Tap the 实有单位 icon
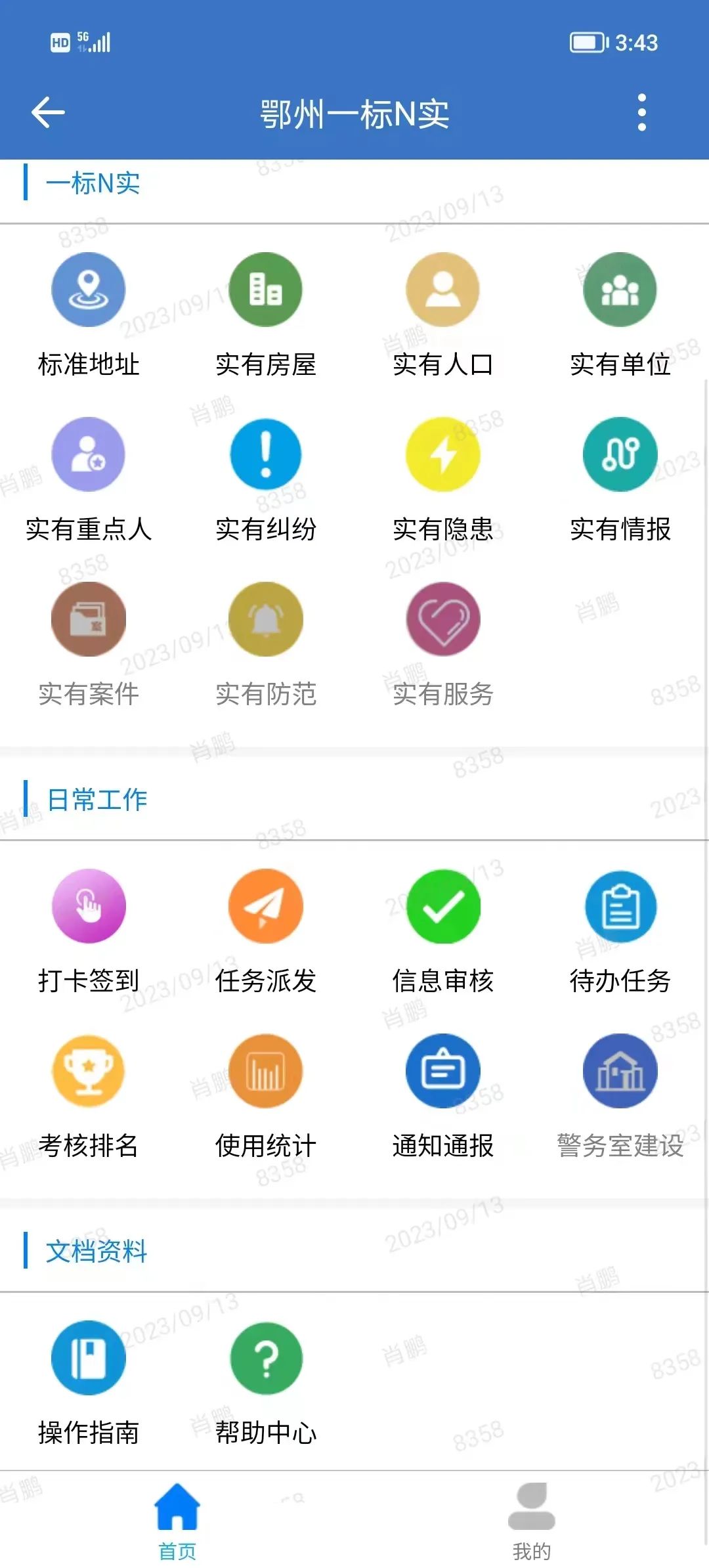The width and height of the screenshot is (709, 1568). pos(620,290)
